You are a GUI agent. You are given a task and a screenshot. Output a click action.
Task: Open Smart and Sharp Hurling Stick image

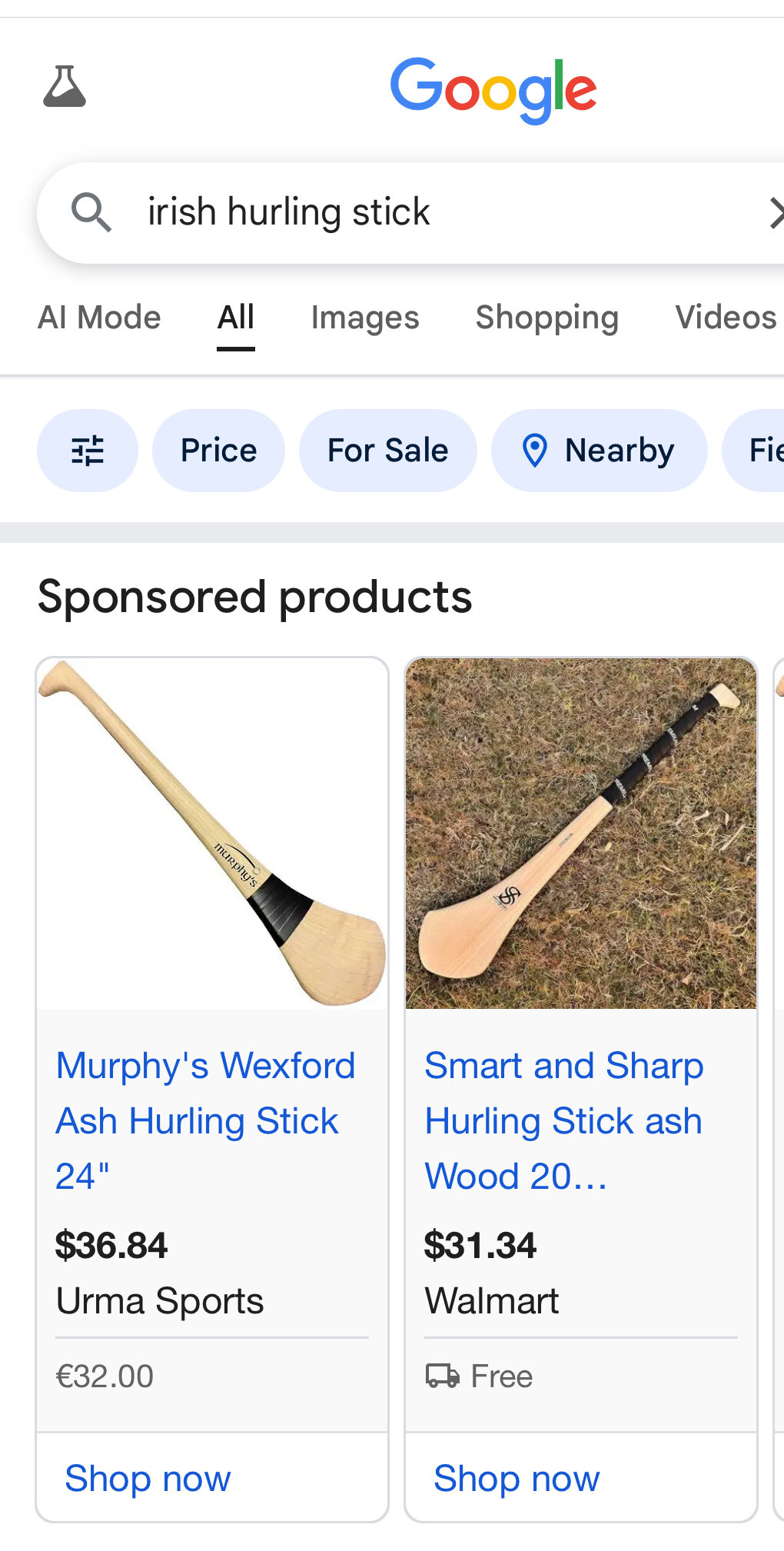tap(581, 834)
